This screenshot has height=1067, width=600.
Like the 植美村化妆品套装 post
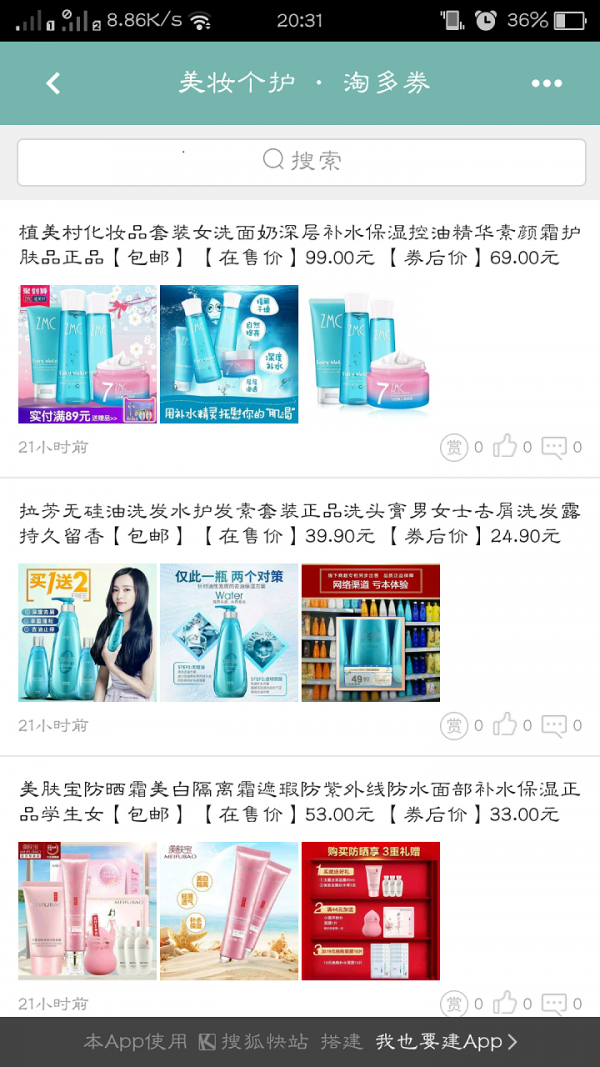[x=505, y=447]
